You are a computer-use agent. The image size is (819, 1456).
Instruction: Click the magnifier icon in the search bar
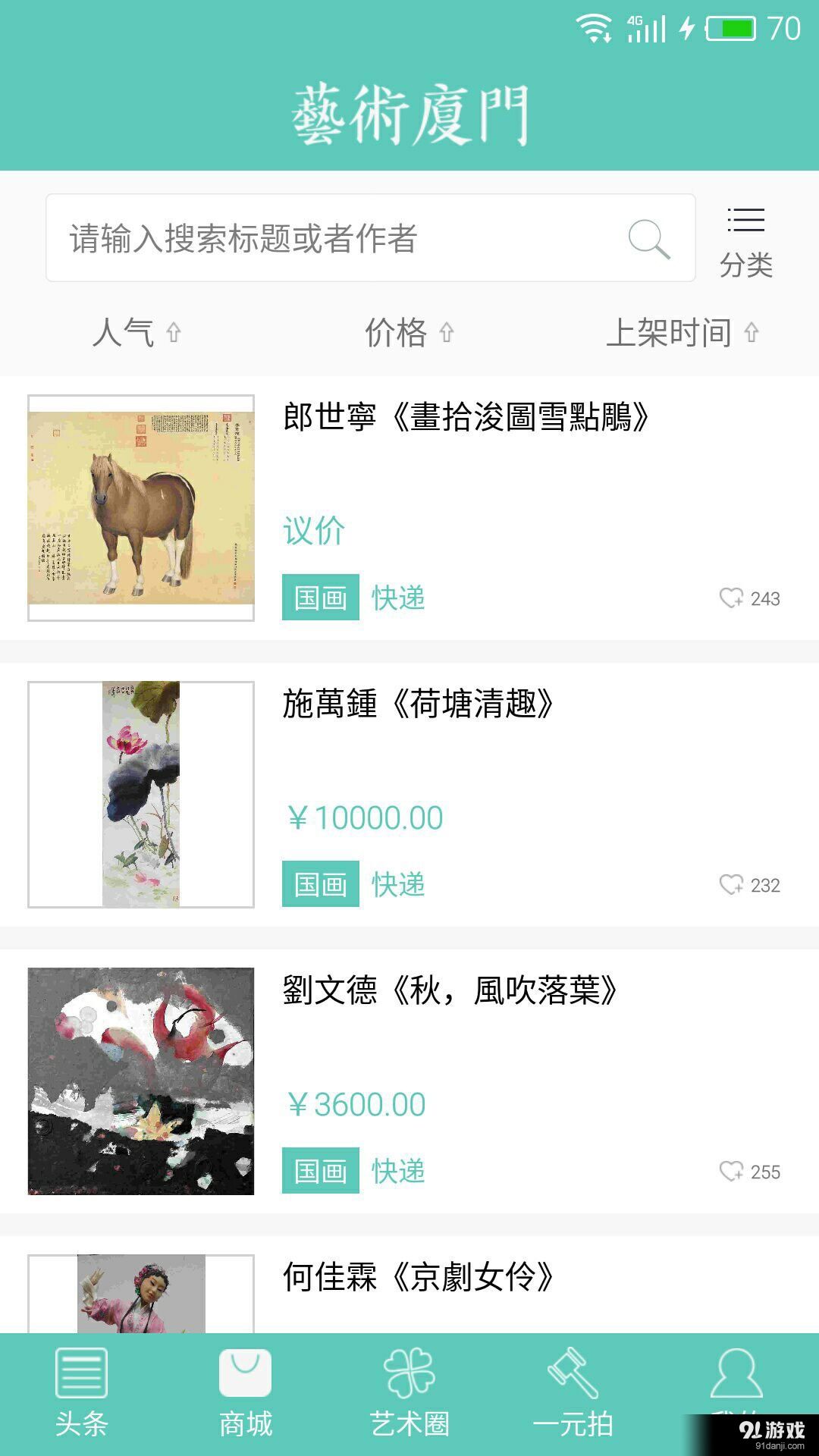(x=647, y=238)
